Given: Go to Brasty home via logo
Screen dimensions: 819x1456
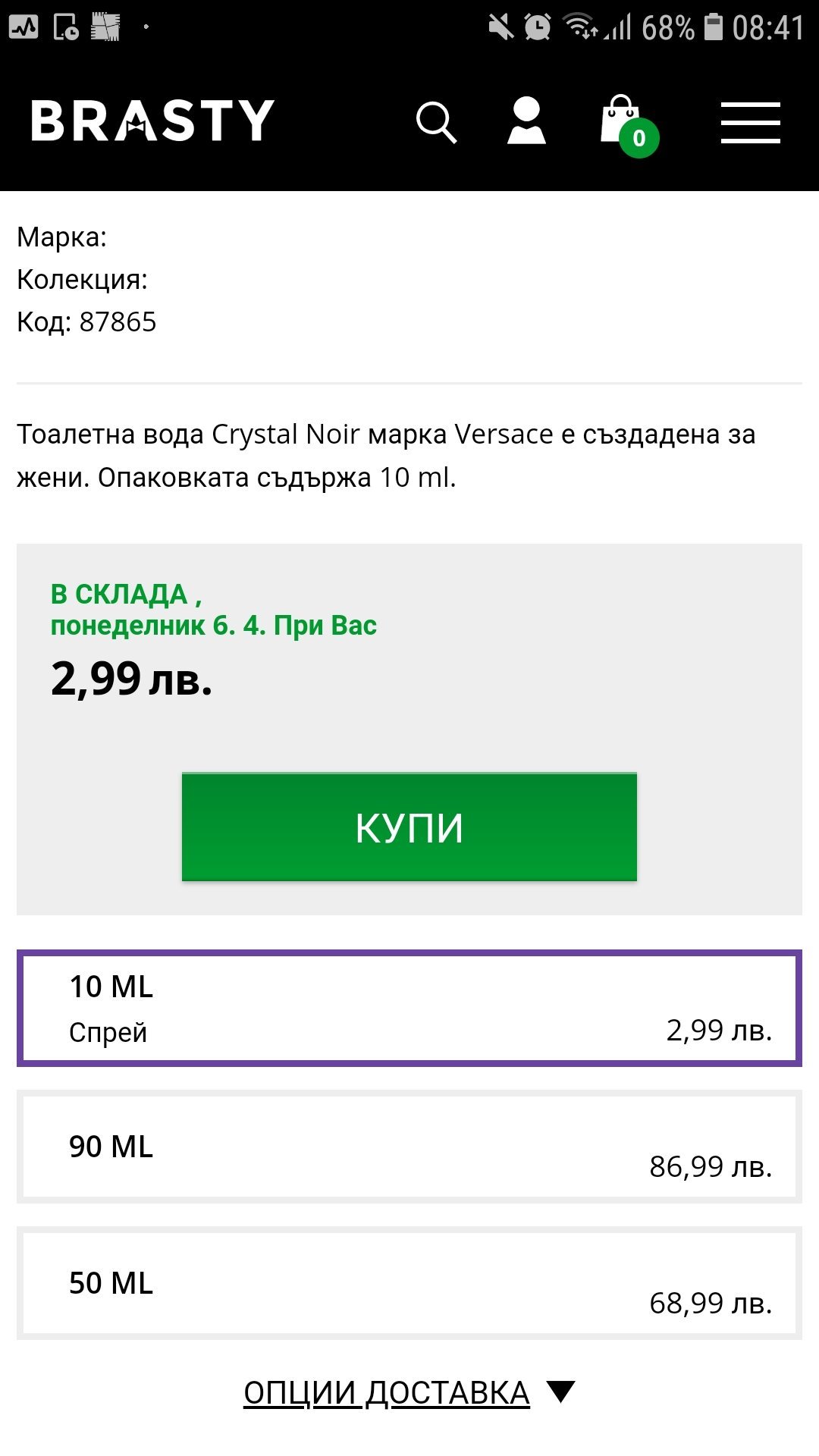Looking at the screenshot, I should pos(152,121).
